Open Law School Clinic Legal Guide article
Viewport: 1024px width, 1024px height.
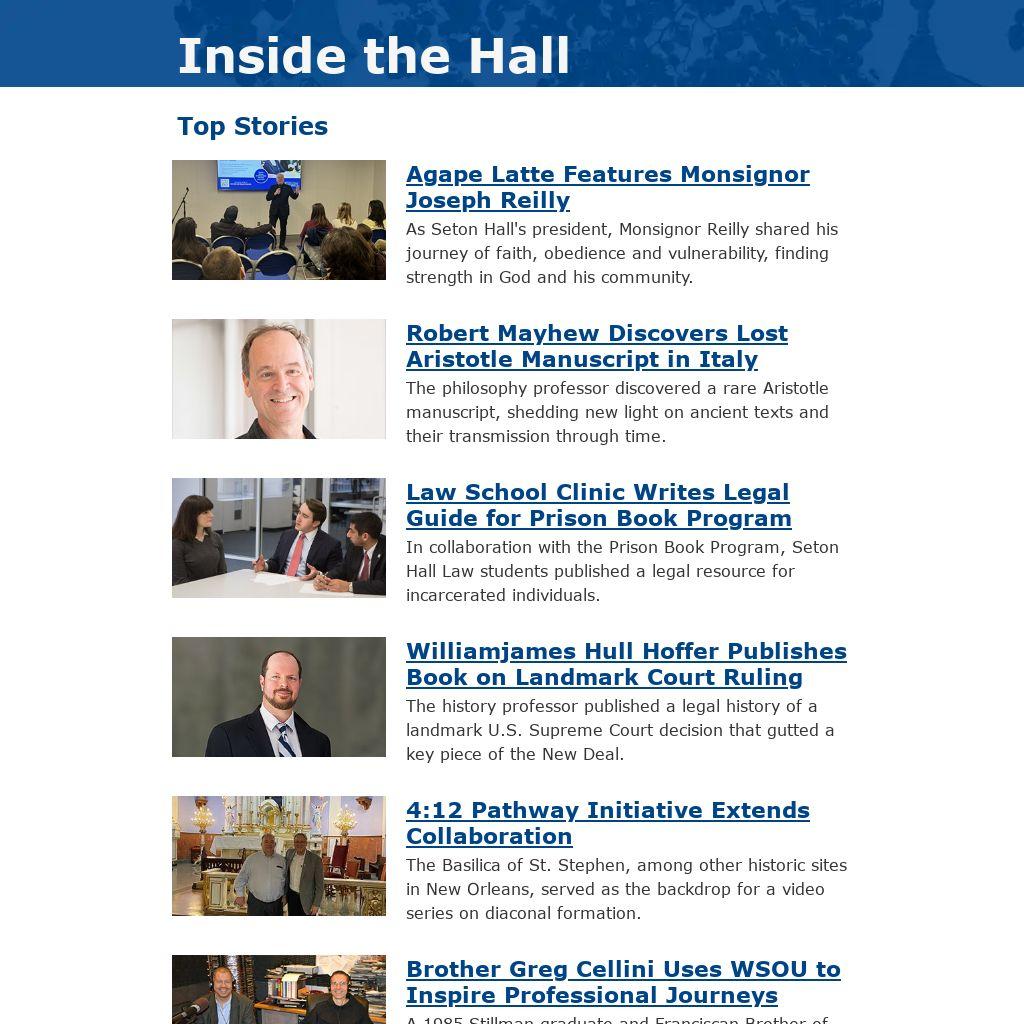click(x=598, y=505)
